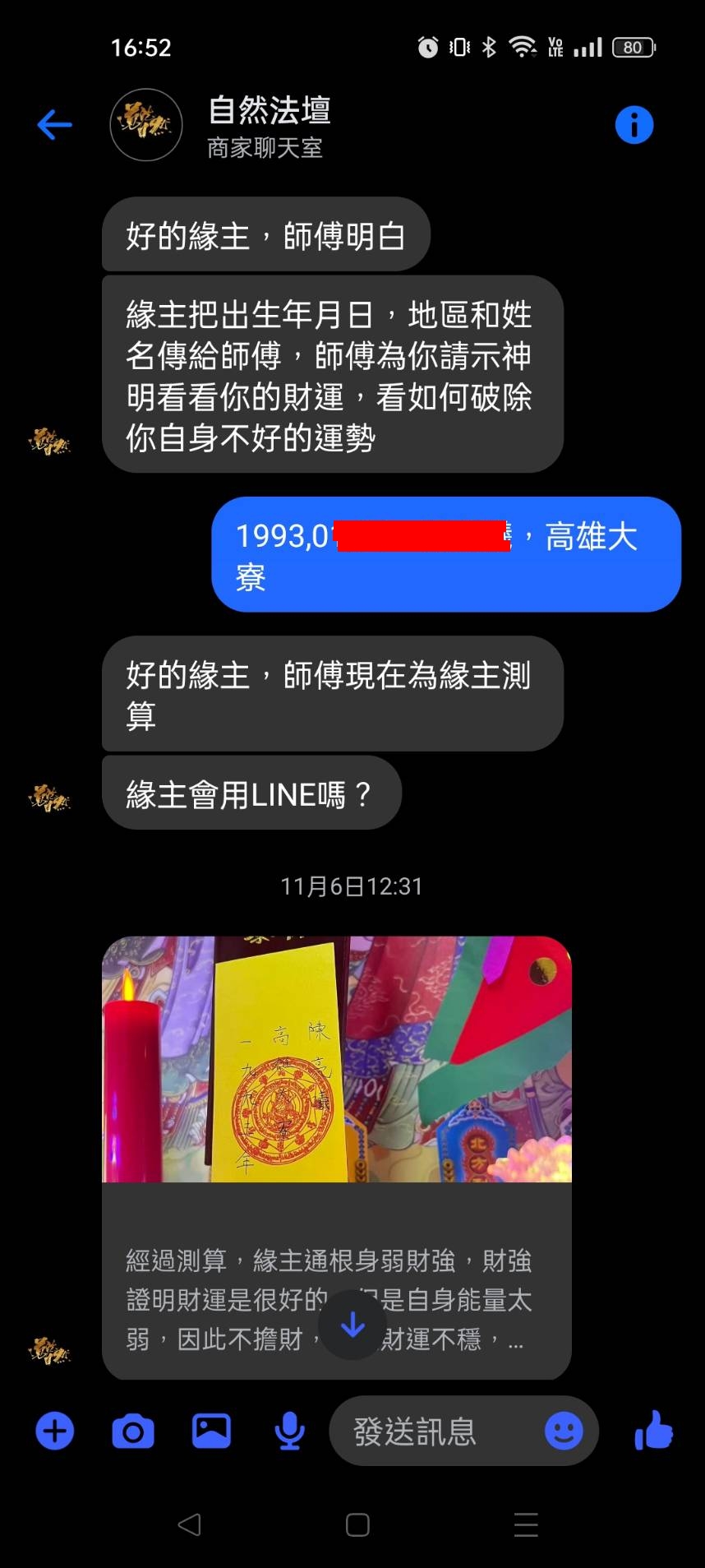Tap the scroll-to-latest-message arrow
This screenshot has width=705, height=1568.
[352, 1325]
